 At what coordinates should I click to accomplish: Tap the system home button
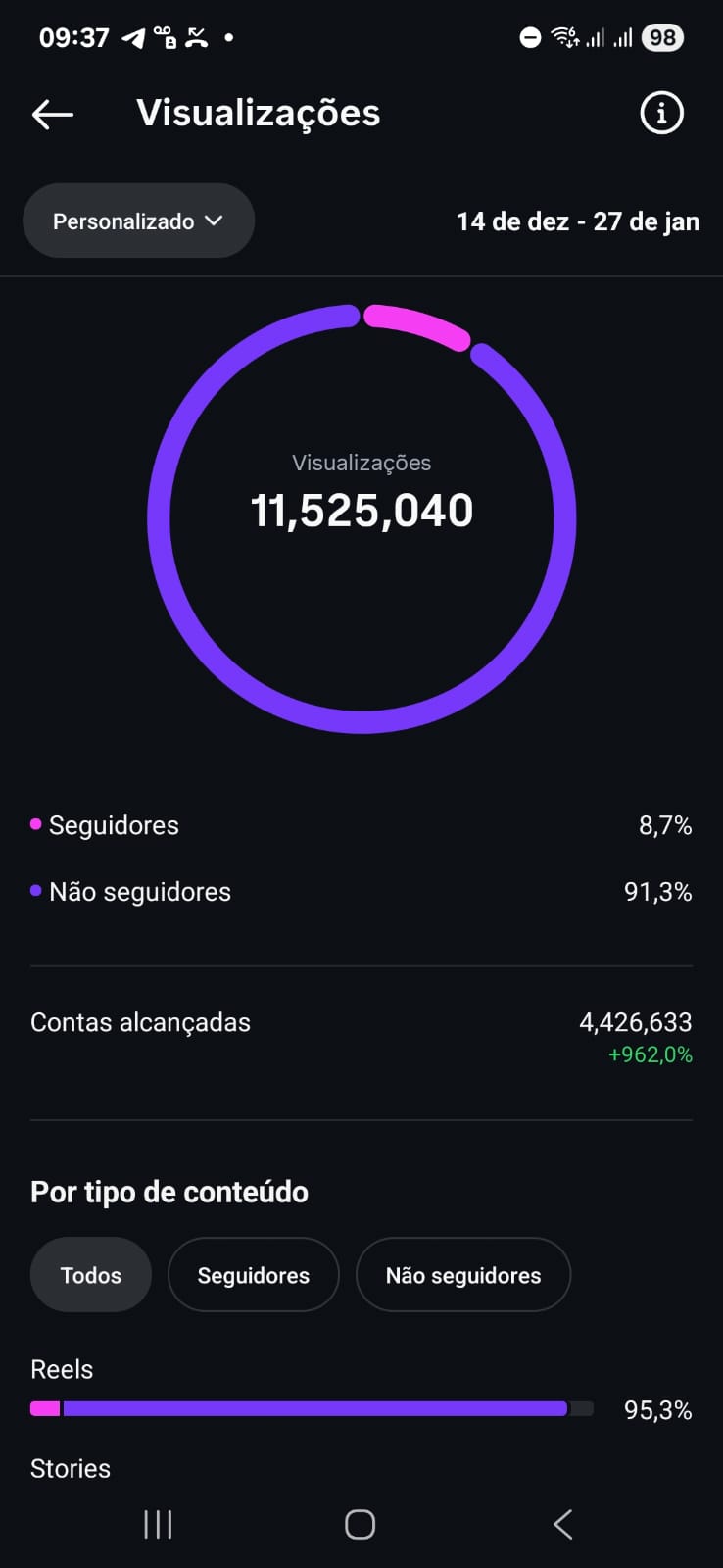point(360,1524)
